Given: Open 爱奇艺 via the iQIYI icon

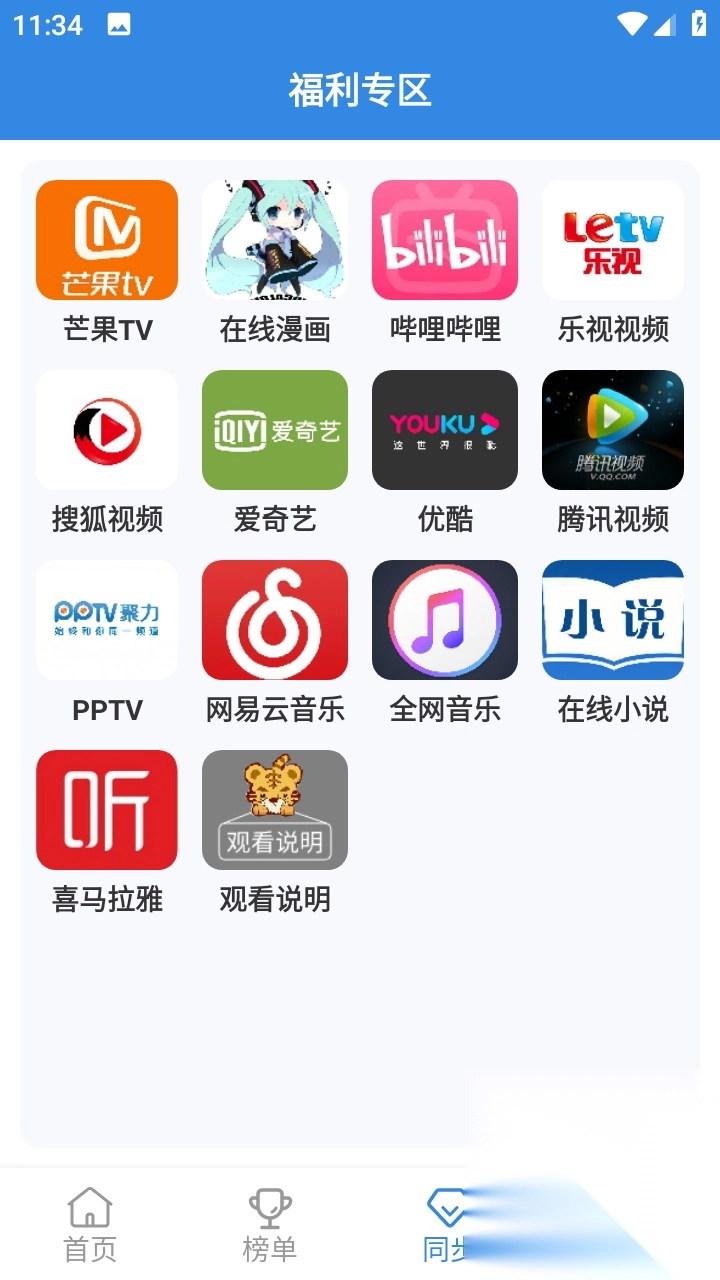Looking at the screenshot, I should (x=275, y=429).
